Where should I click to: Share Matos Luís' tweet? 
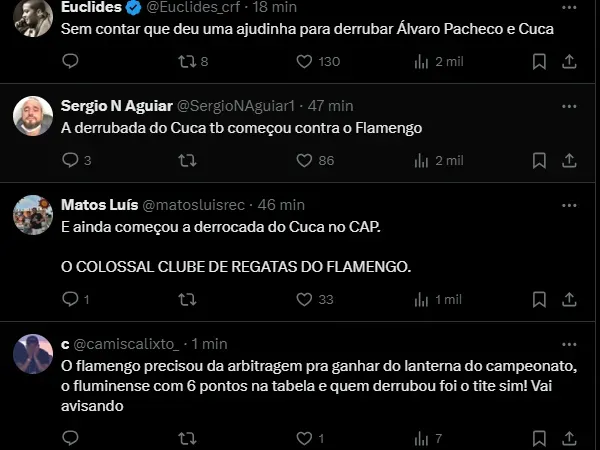569,299
